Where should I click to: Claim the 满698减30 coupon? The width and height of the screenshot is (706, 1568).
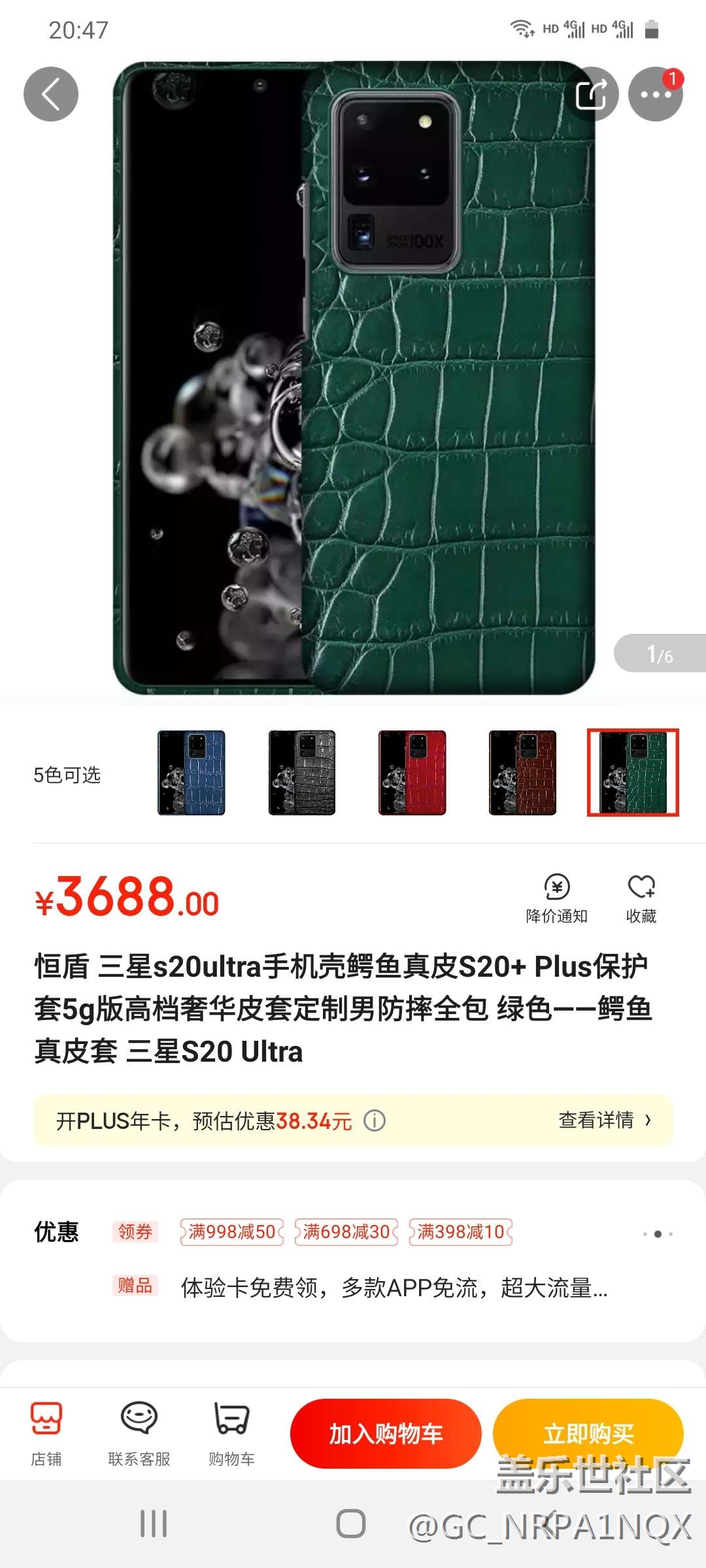pyautogui.click(x=346, y=1232)
